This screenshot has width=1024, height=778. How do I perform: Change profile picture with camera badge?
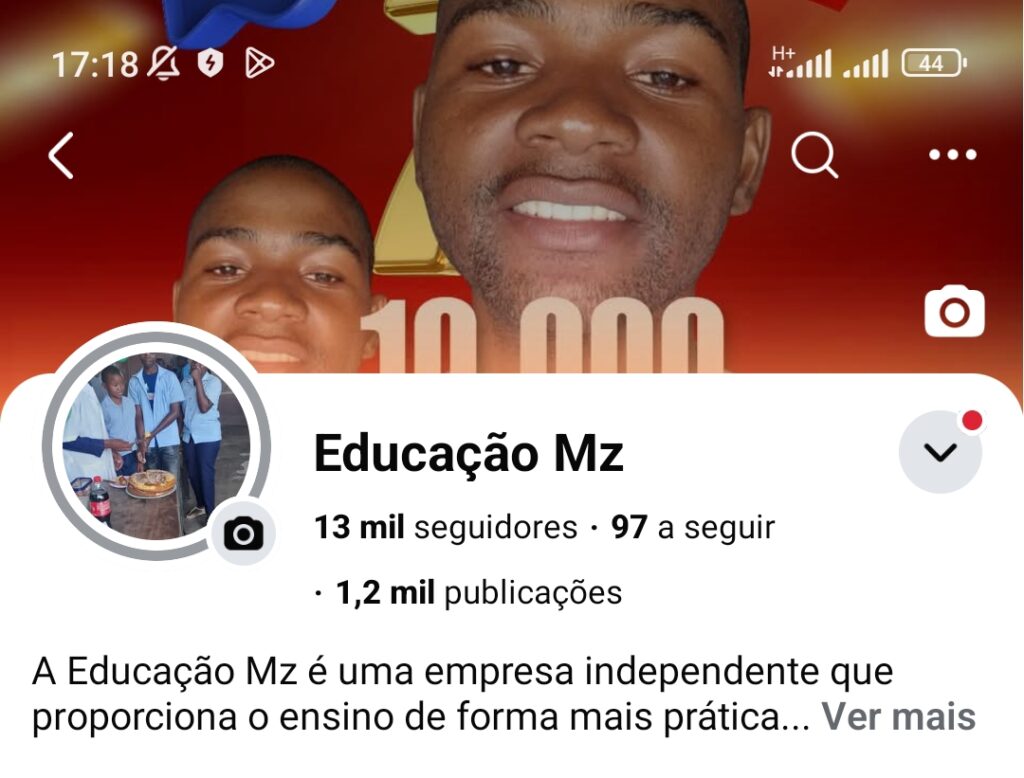tap(244, 534)
